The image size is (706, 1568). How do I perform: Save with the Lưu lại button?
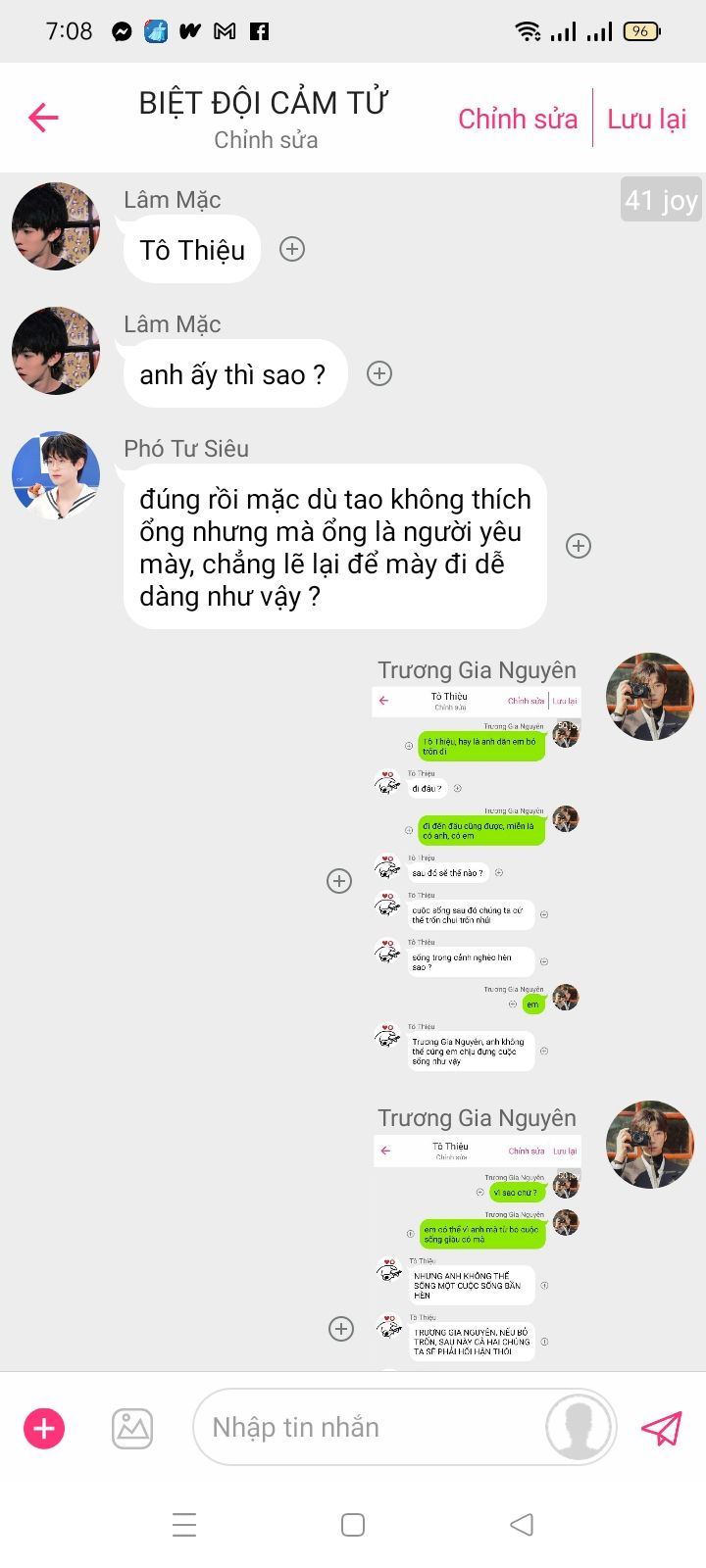tap(647, 119)
